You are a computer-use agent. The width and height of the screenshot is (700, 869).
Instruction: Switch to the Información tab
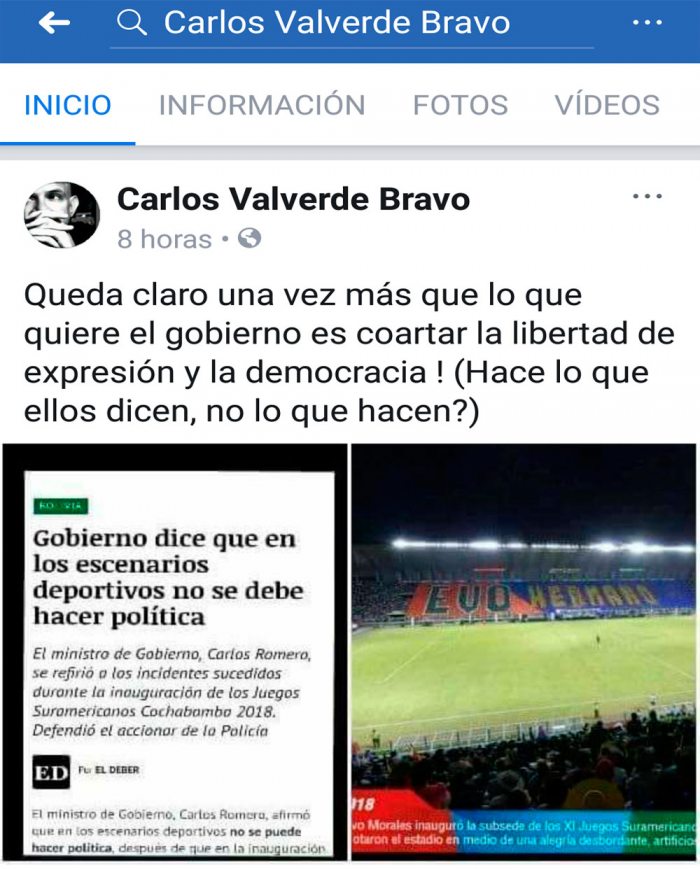click(262, 104)
